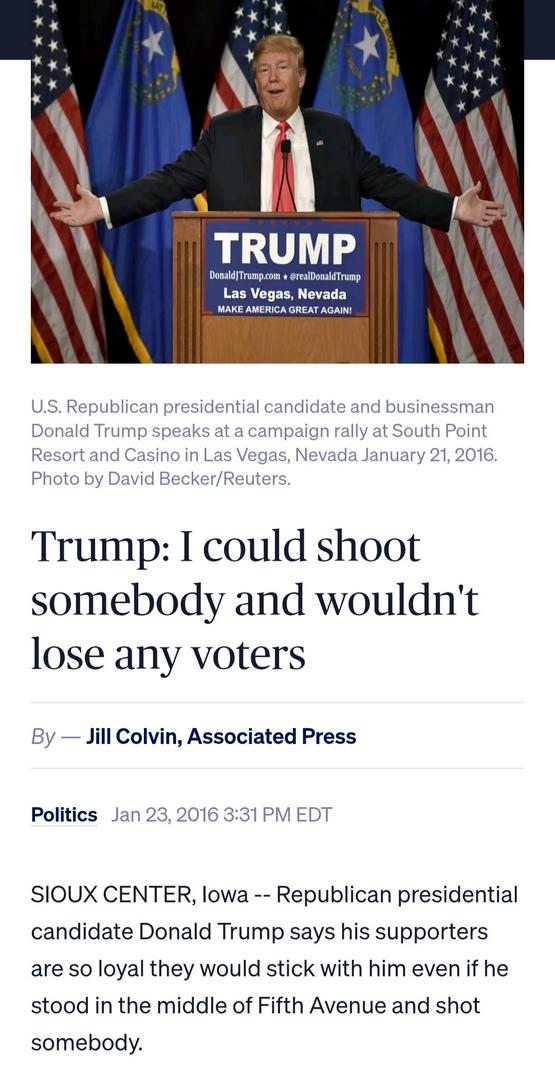Viewport: 555px width, 1080px height.
Task: Open author Jill Colvin's page
Action: (x=221, y=736)
